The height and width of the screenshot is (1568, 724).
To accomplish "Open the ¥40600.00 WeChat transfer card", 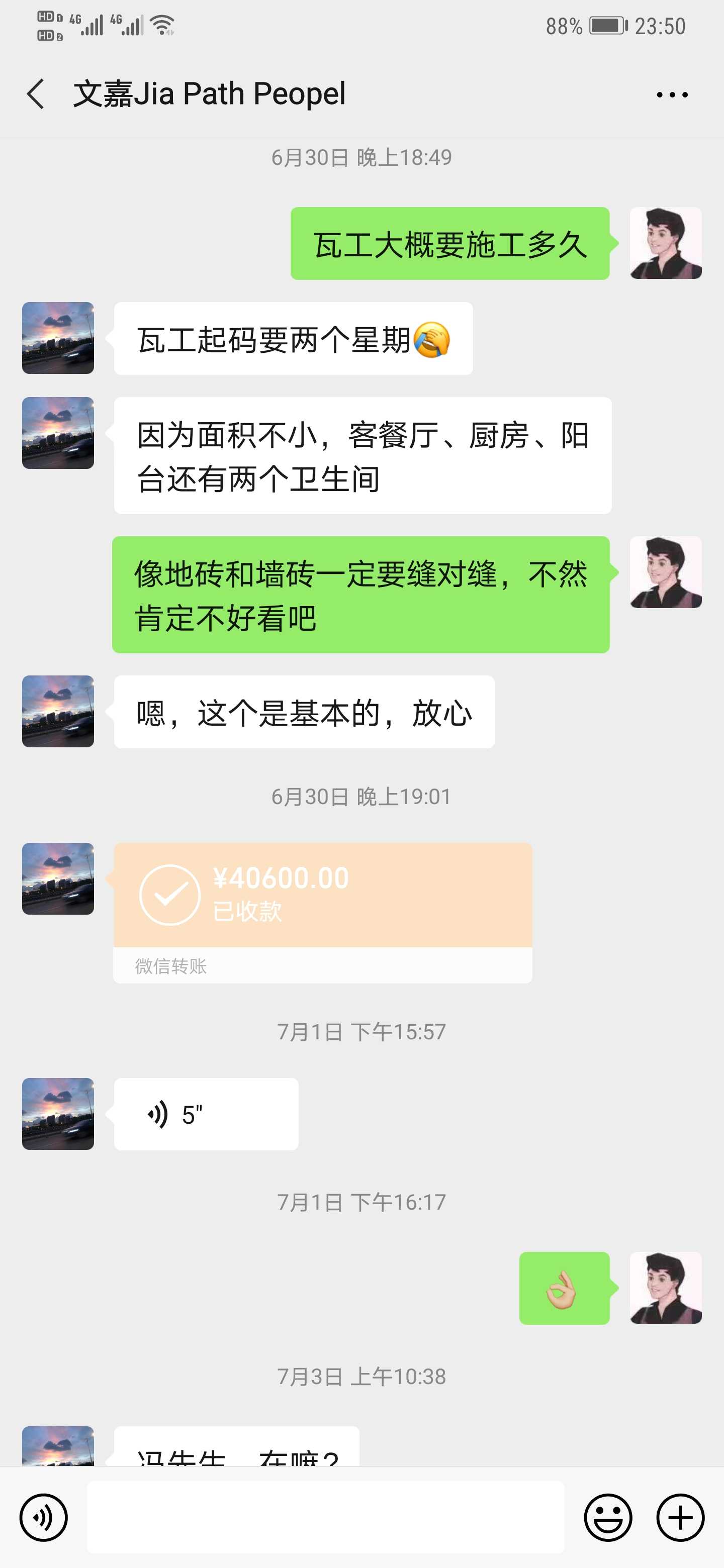I will (x=322, y=896).
